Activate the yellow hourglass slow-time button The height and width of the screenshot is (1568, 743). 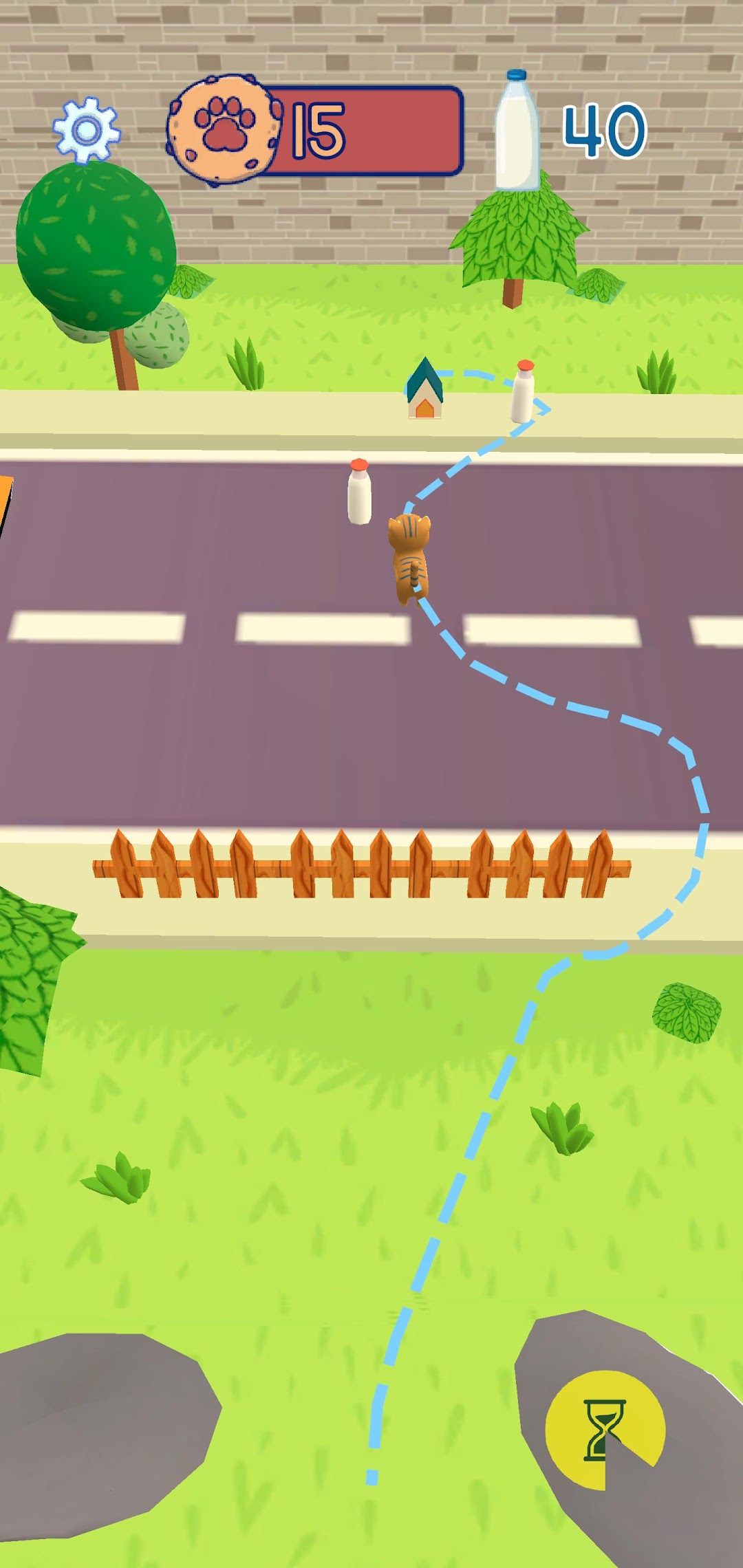coord(604,1430)
